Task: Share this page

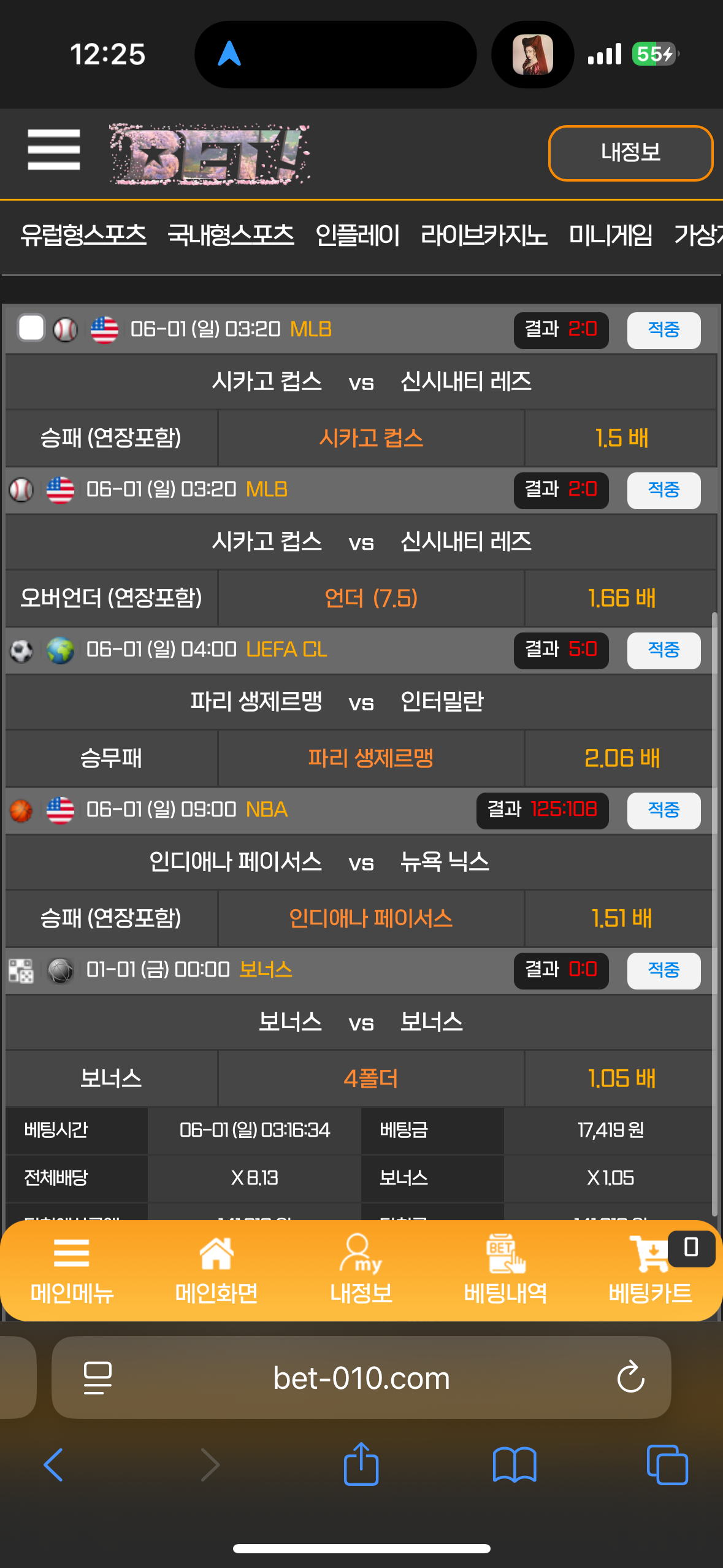Action: click(x=361, y=1465)
